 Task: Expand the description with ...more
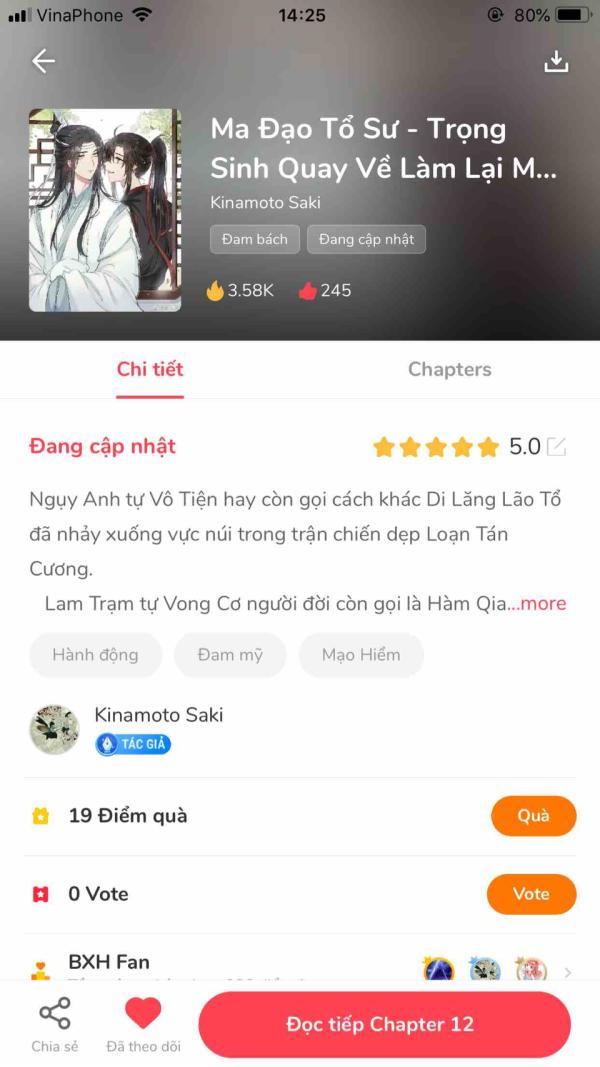coord(538,604)
